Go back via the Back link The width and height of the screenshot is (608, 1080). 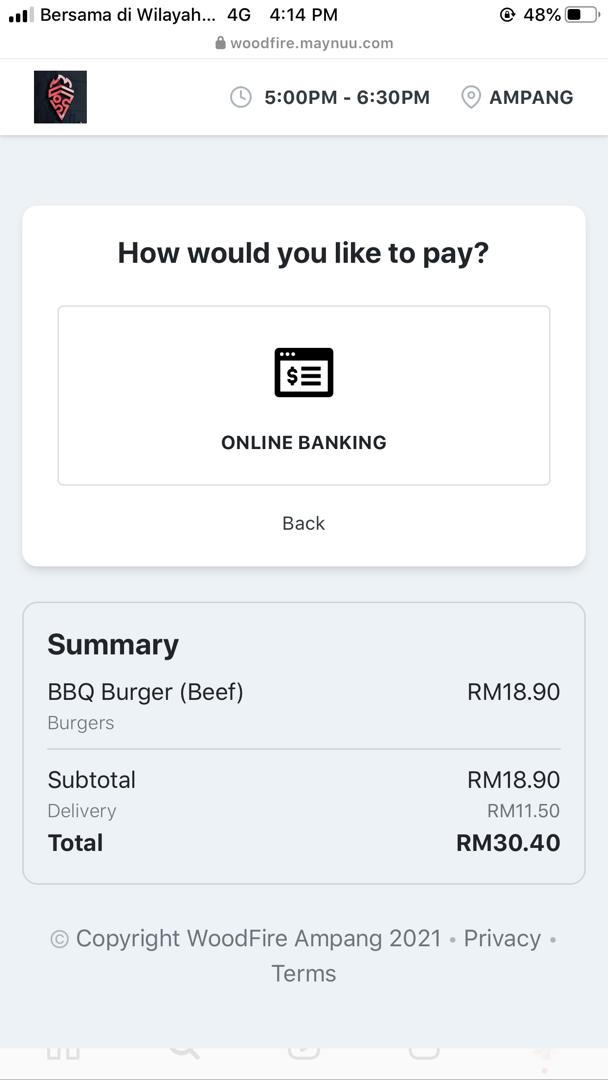304,523
